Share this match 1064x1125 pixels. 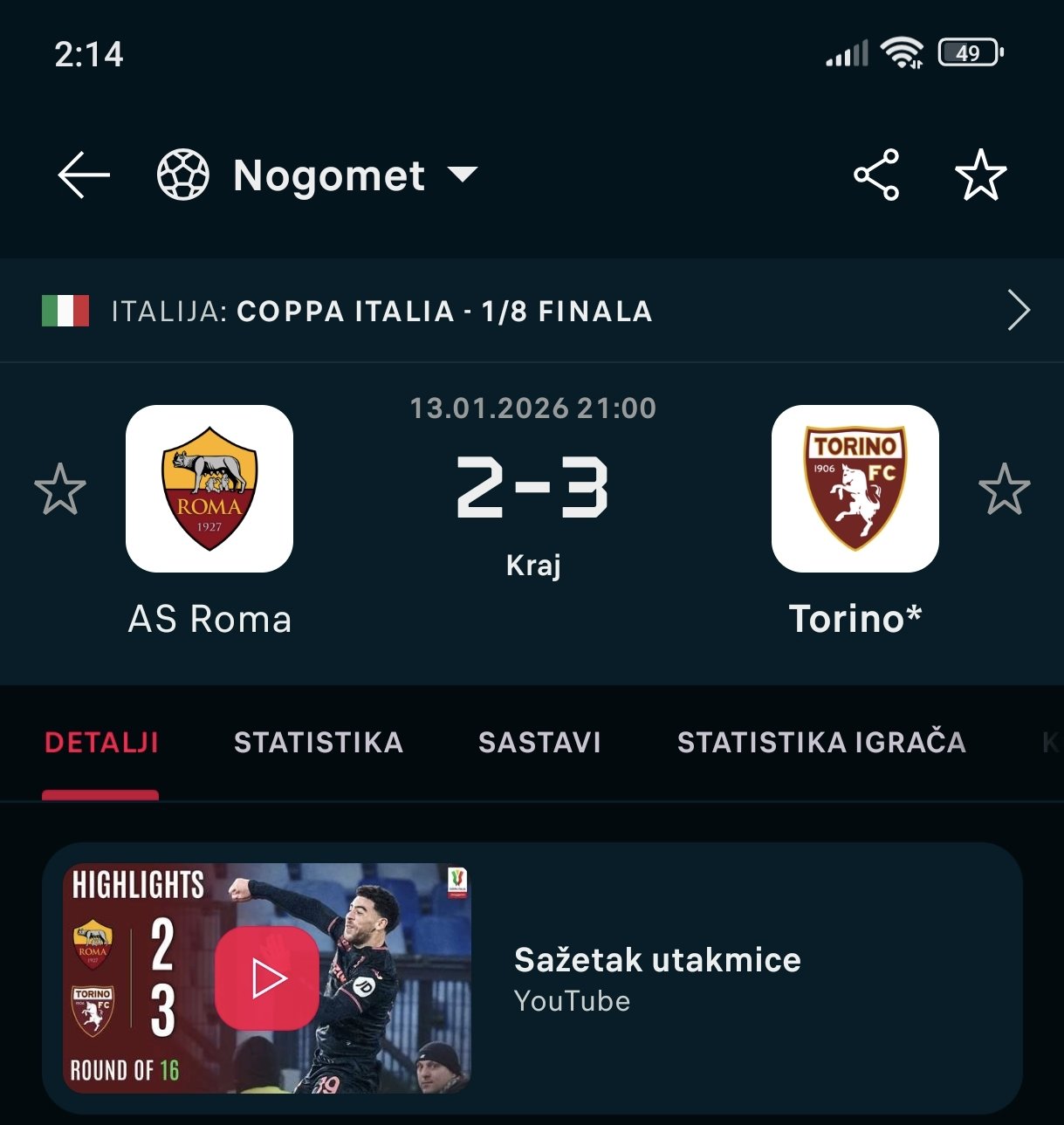tap(876, 175)
